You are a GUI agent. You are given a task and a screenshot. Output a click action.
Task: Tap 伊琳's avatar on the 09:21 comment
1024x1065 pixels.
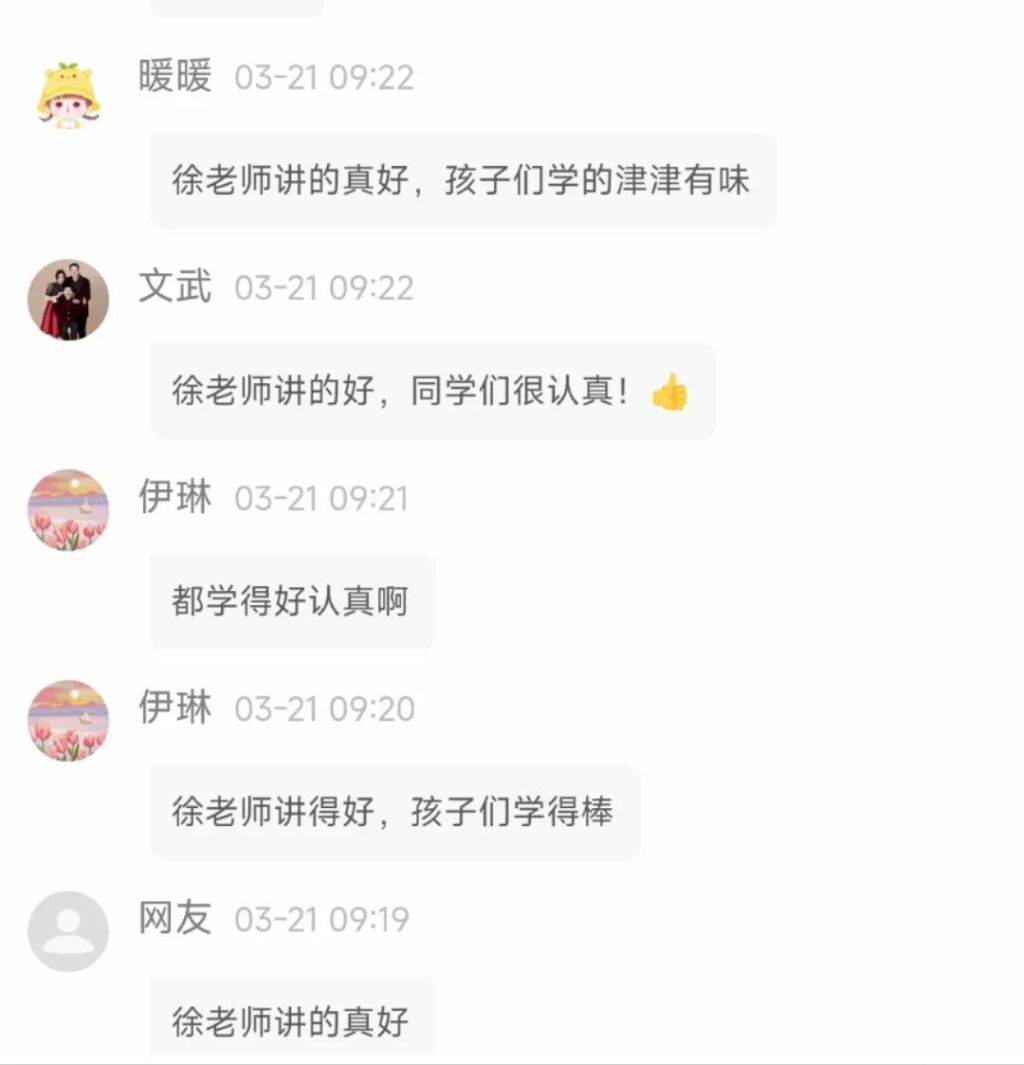point(68,510)
